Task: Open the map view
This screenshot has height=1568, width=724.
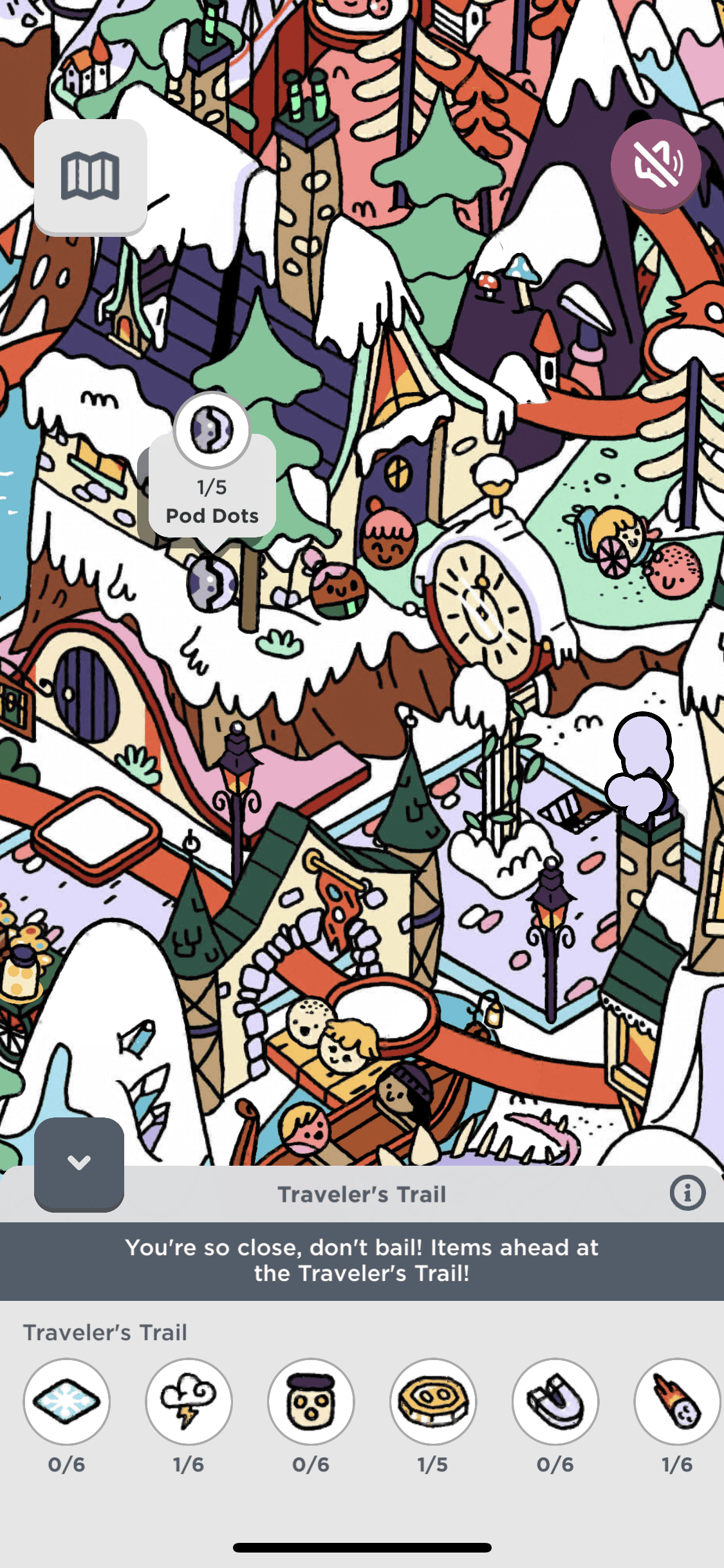Action: point(90,176)
